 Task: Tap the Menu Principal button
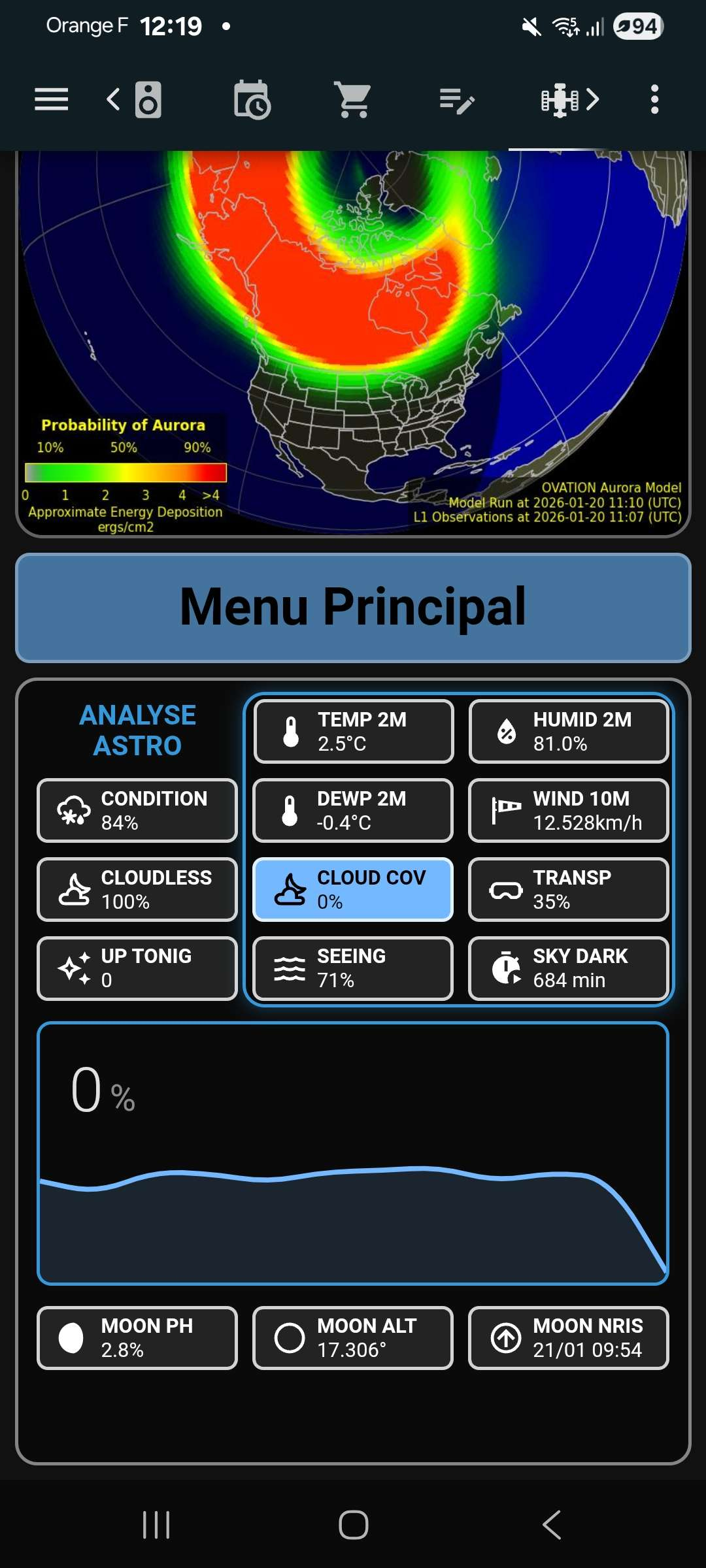(x=353, y=608)
